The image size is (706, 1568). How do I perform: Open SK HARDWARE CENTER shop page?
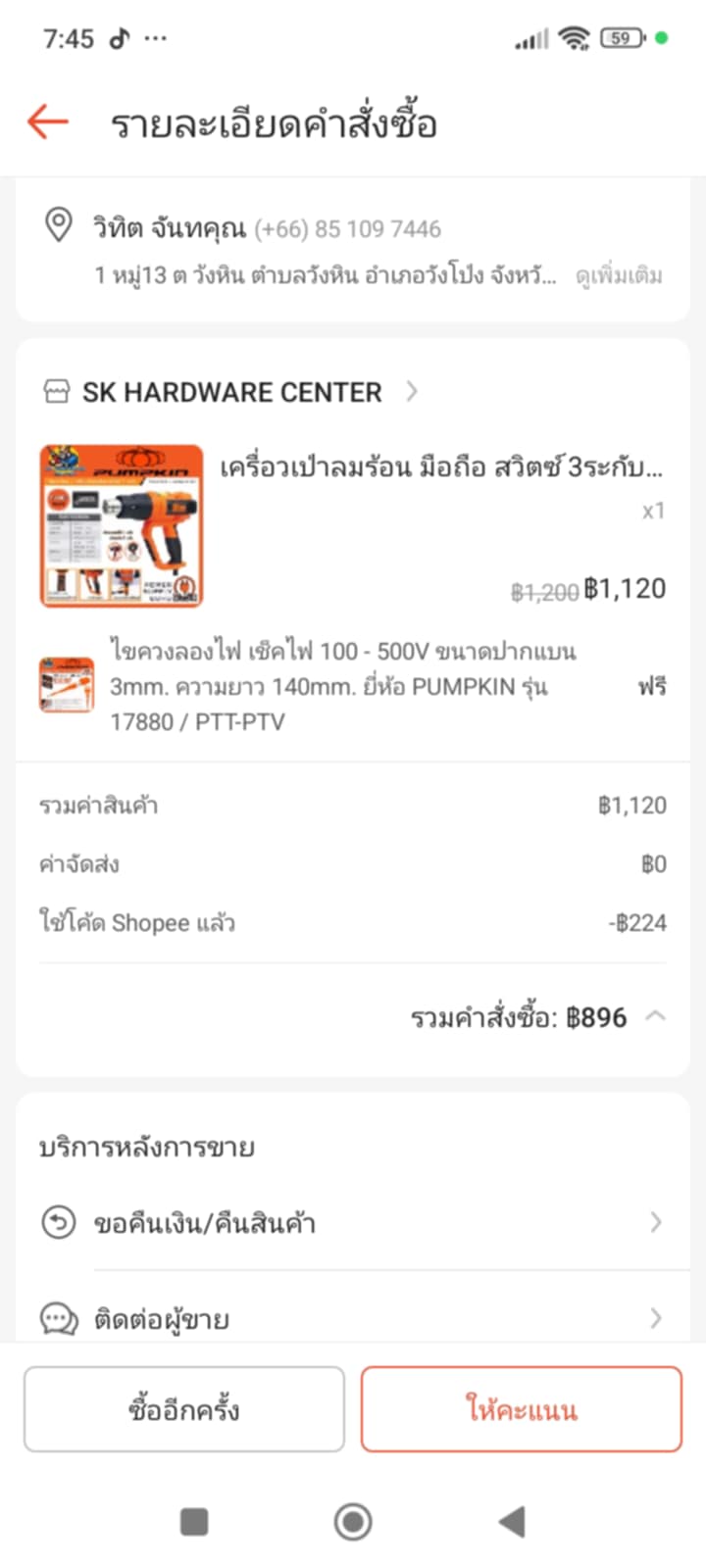[x=231, y=392]
